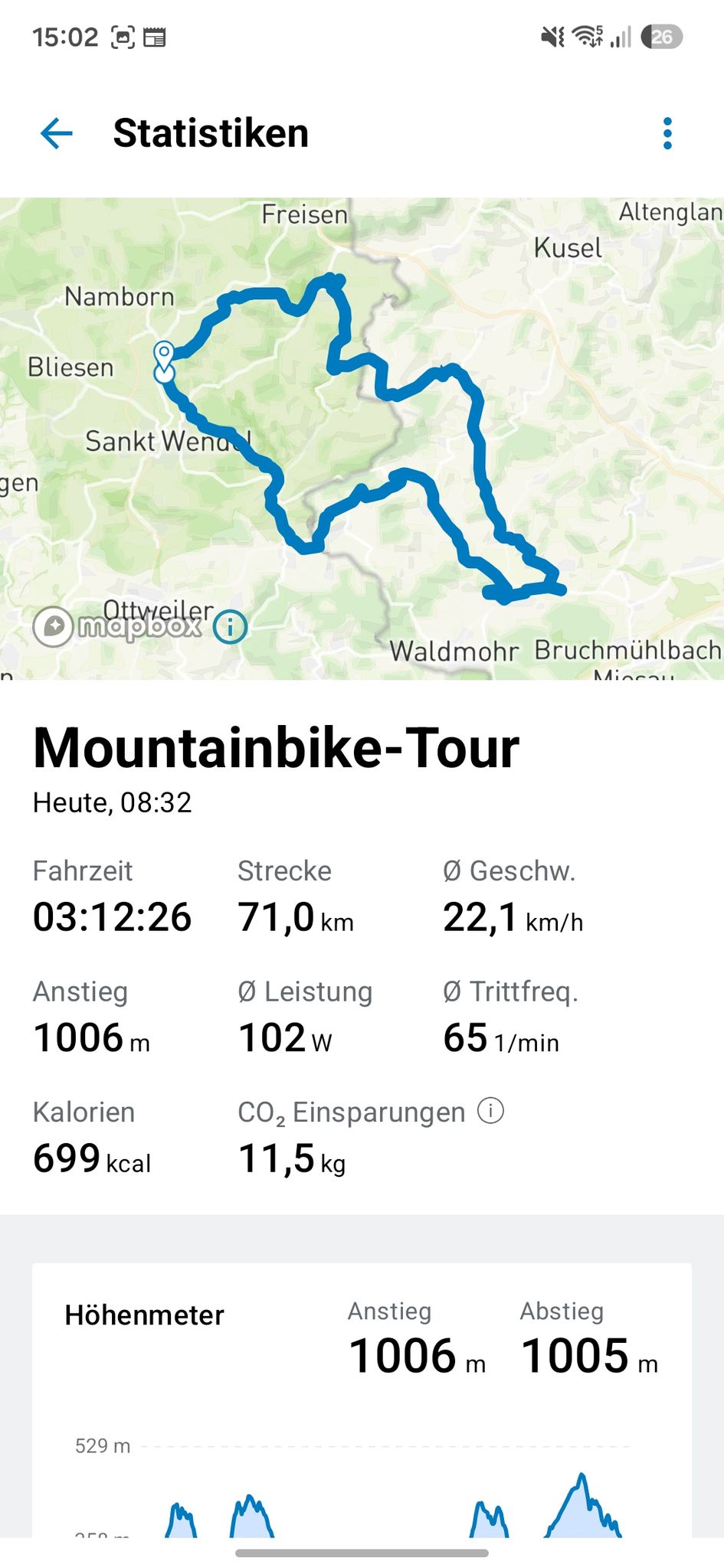
Task: Open the three-dot overflow menu
Action: 667,134
